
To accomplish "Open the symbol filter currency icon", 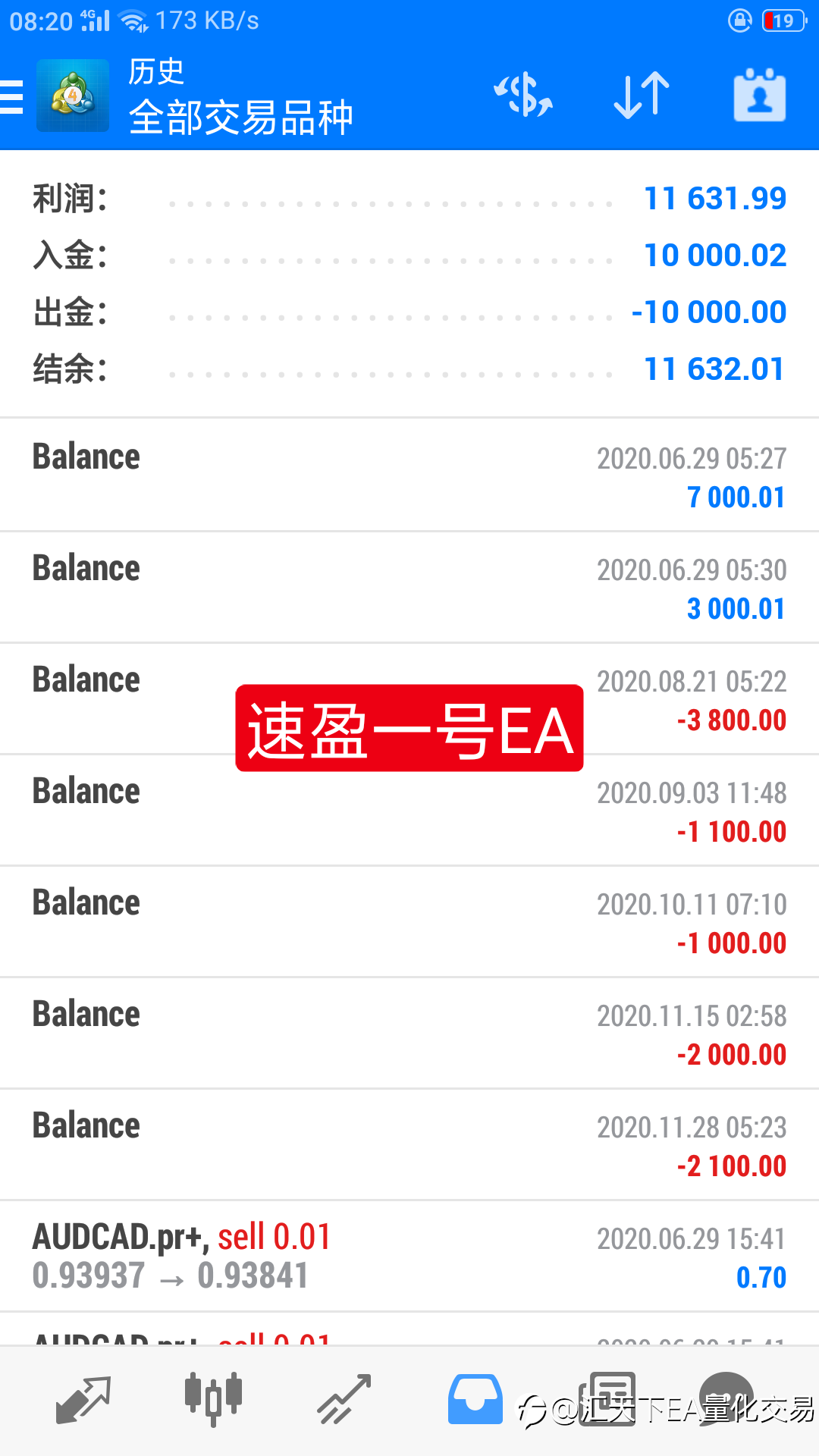I will (x=523, y=96).
